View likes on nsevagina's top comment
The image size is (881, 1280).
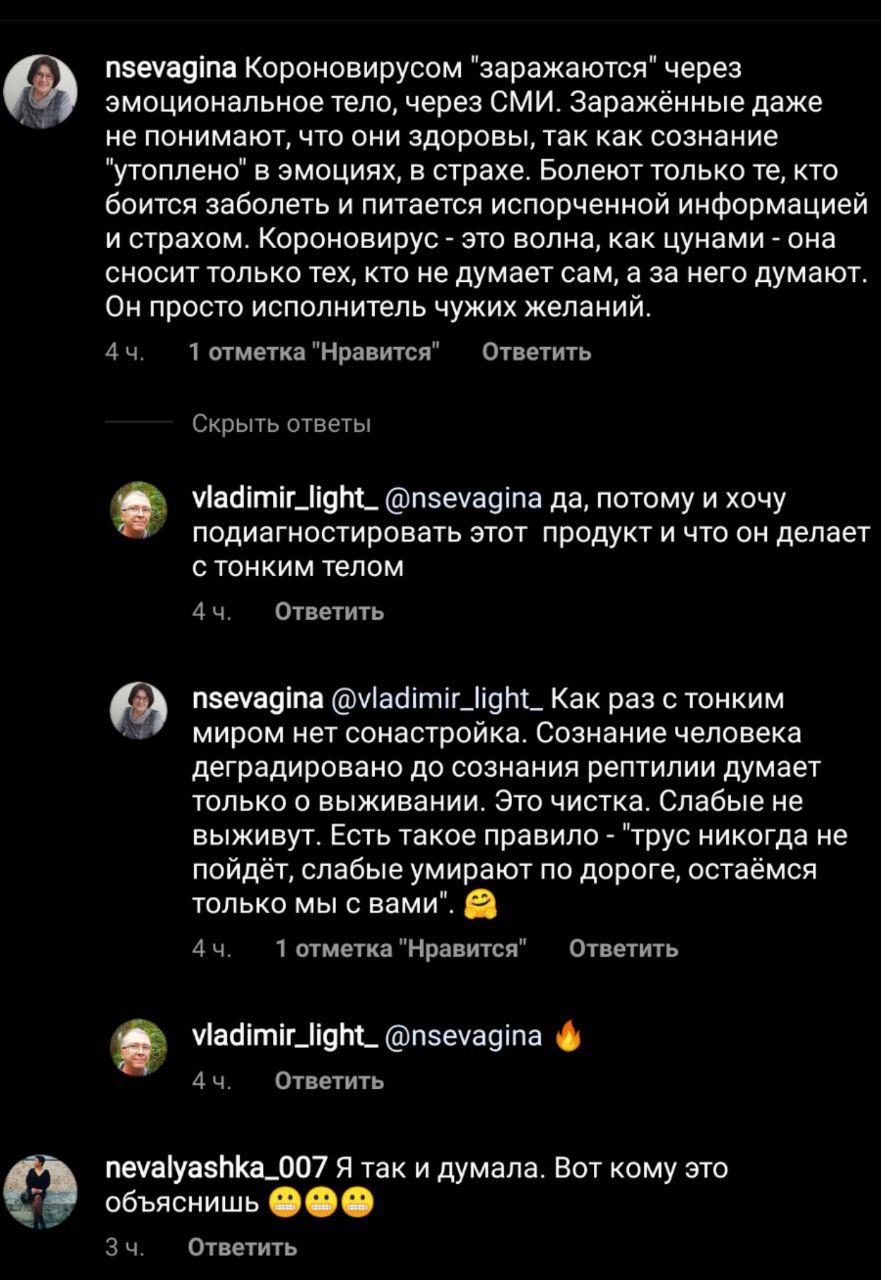315,352
